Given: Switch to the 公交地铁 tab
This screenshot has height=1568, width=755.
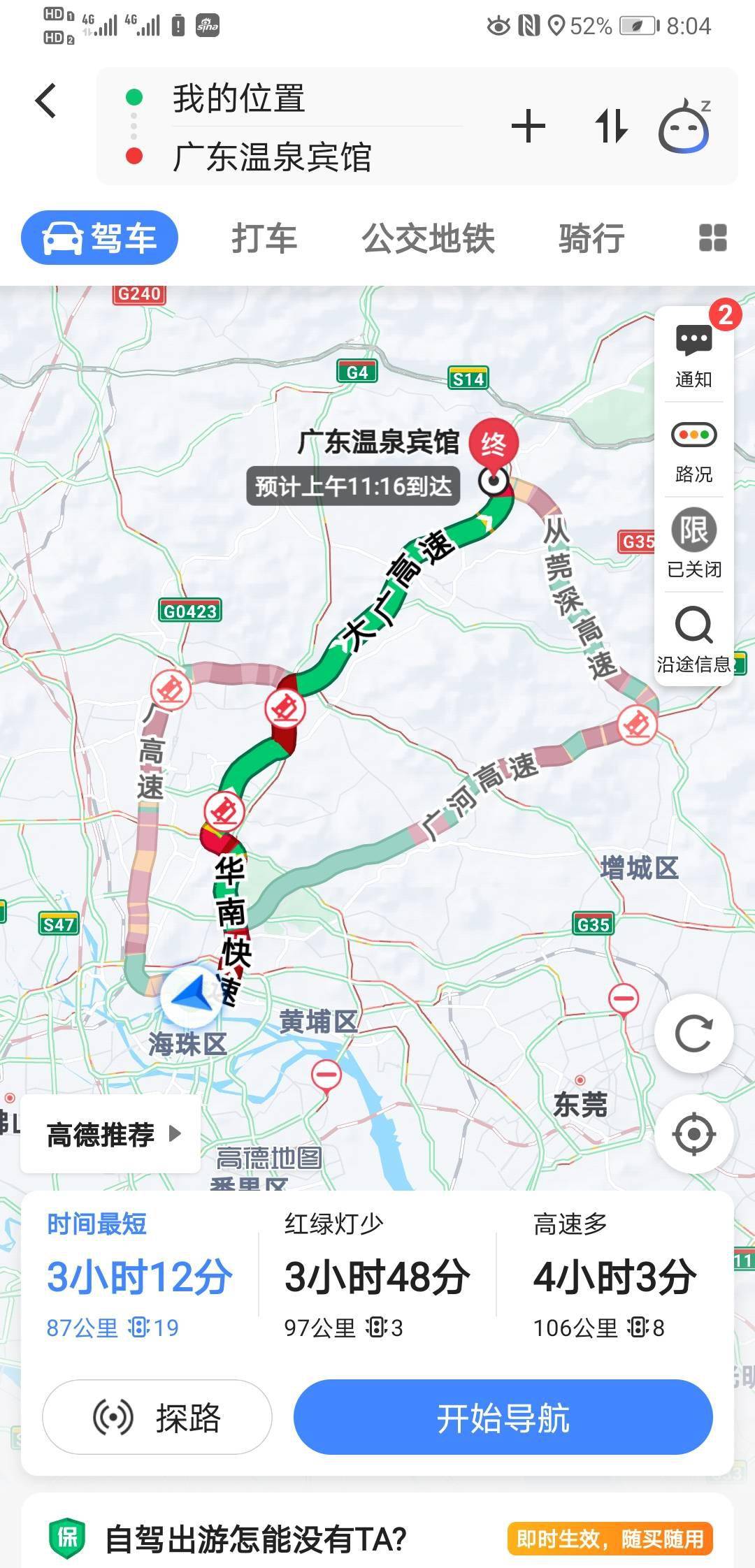Looking at the screenshot, I should tap(428, 238).
